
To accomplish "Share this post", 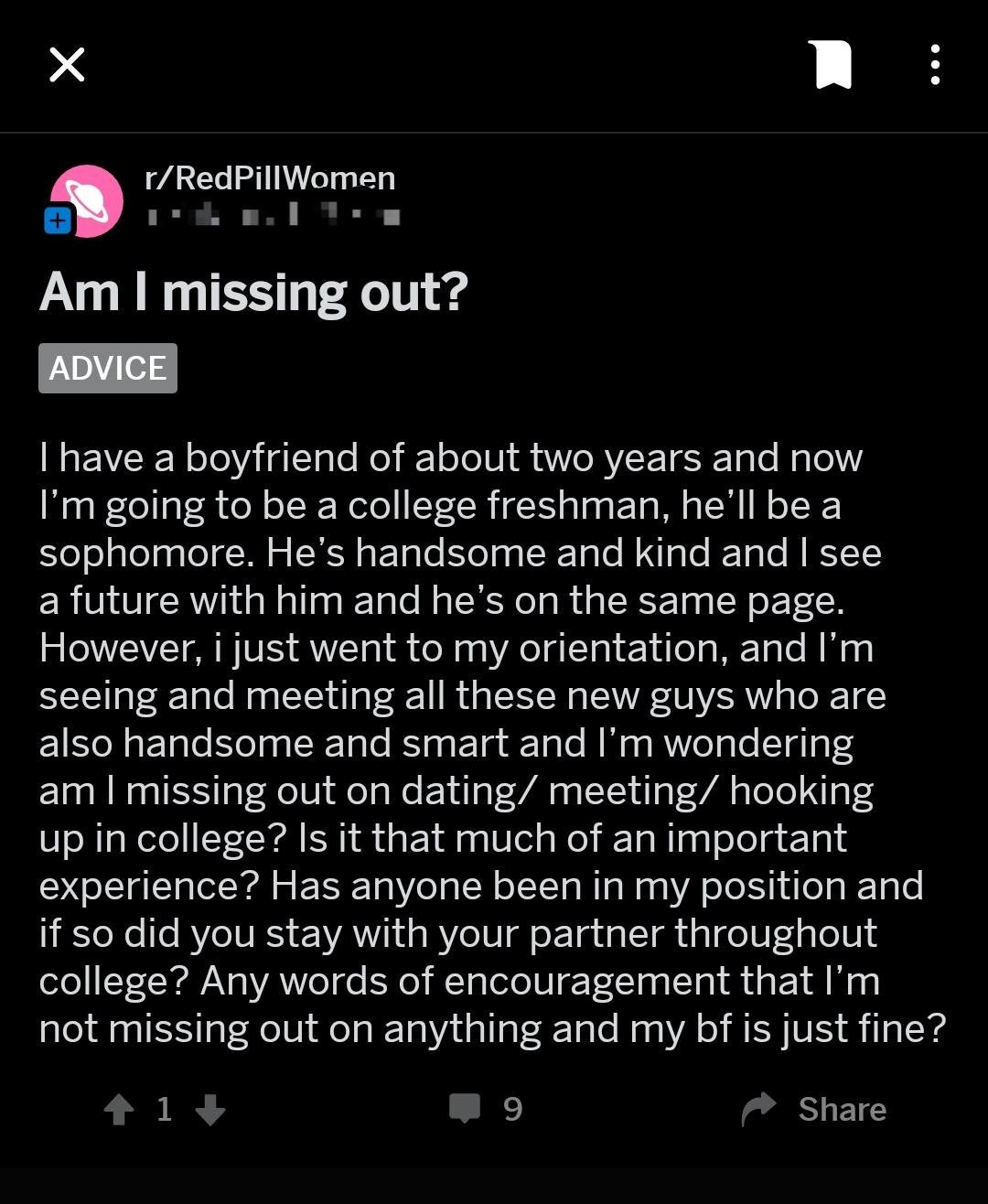I will 814,1109.
